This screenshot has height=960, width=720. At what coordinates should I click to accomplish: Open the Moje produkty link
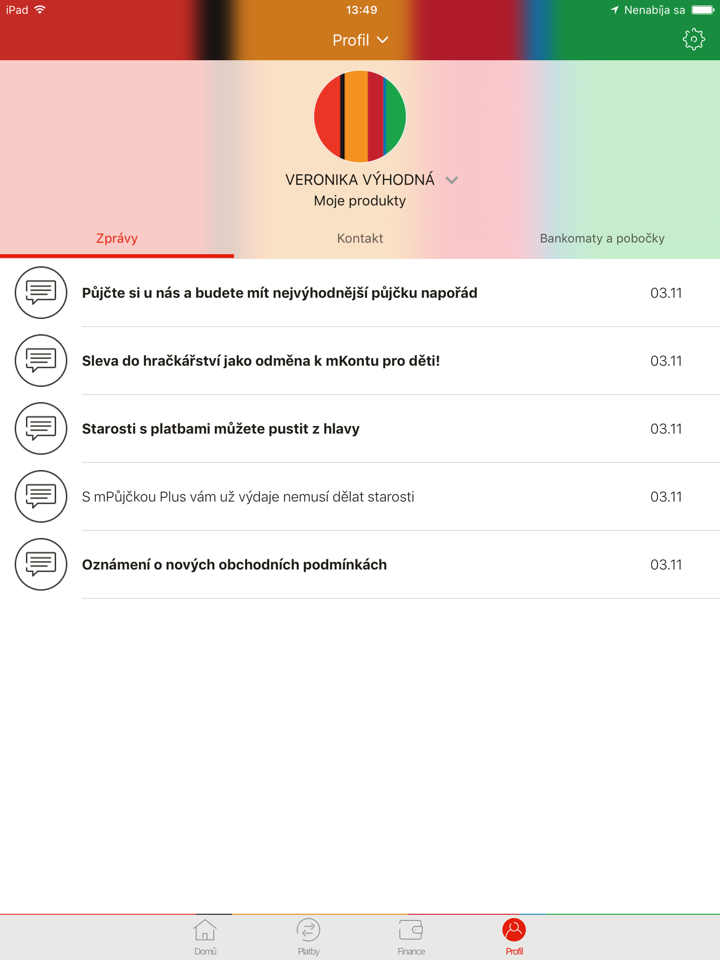click(x=360, y=201)
